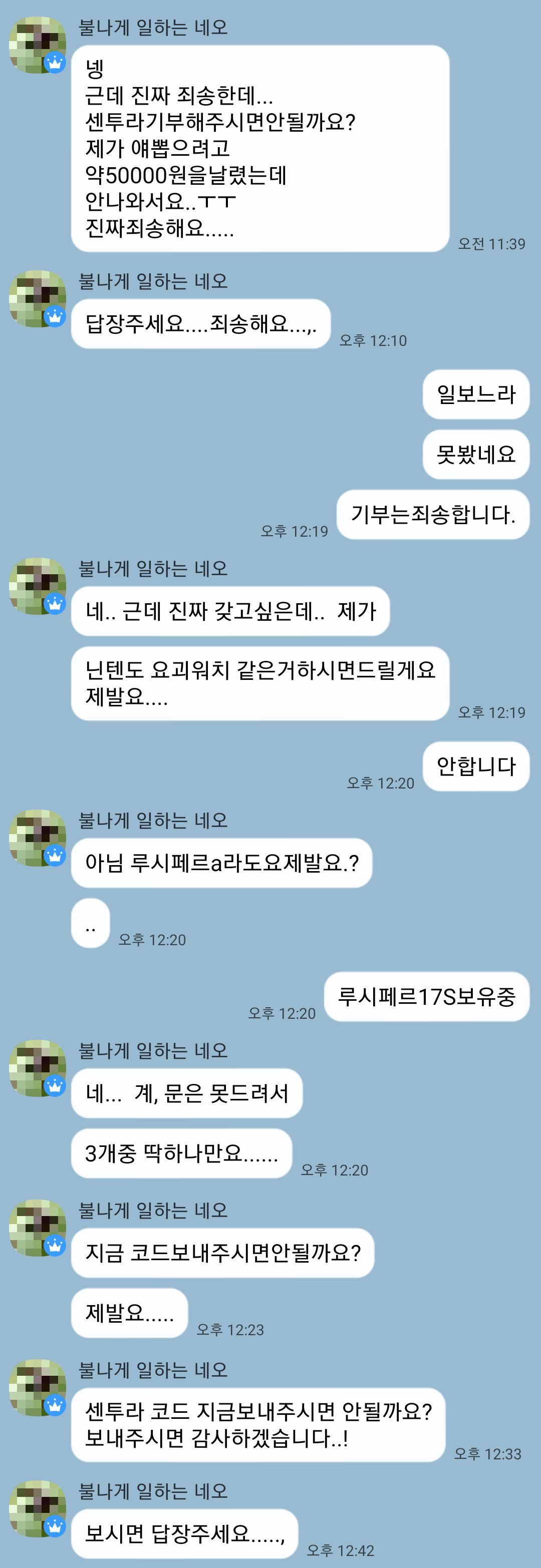
Task: Tap profile picture next to 계, 문은 못드려서
Action: click(37, 1068)
